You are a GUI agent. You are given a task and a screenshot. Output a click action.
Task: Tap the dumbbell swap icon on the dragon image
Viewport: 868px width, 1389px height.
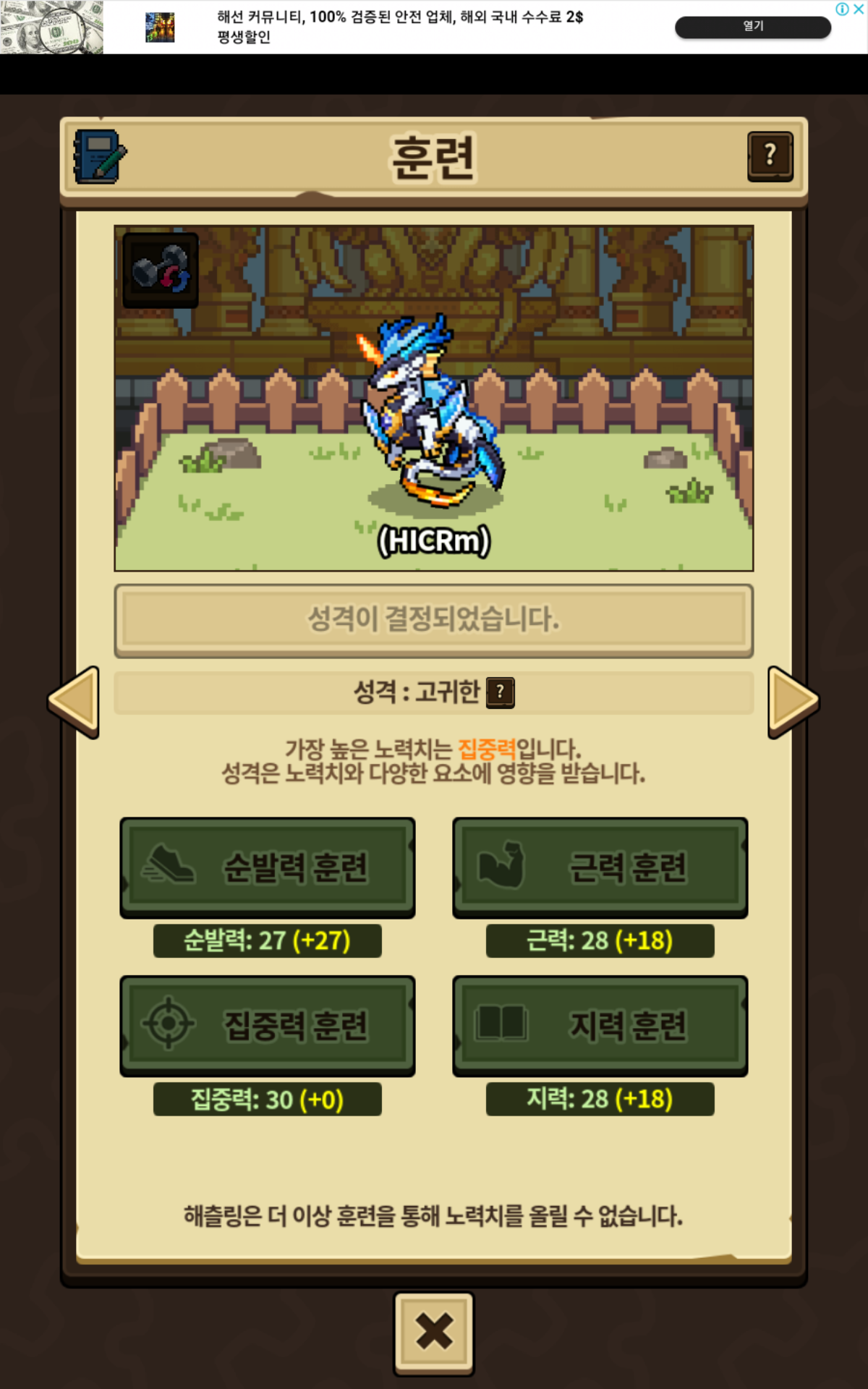click(x=161, y=270)
